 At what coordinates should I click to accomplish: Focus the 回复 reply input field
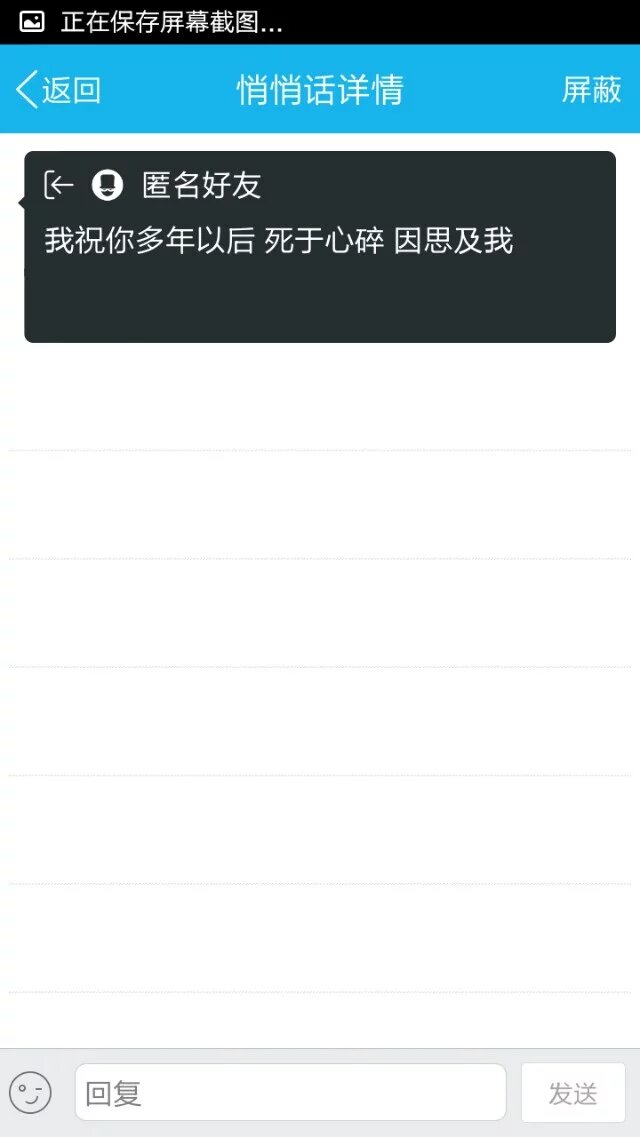click(x=290, y=1092)
